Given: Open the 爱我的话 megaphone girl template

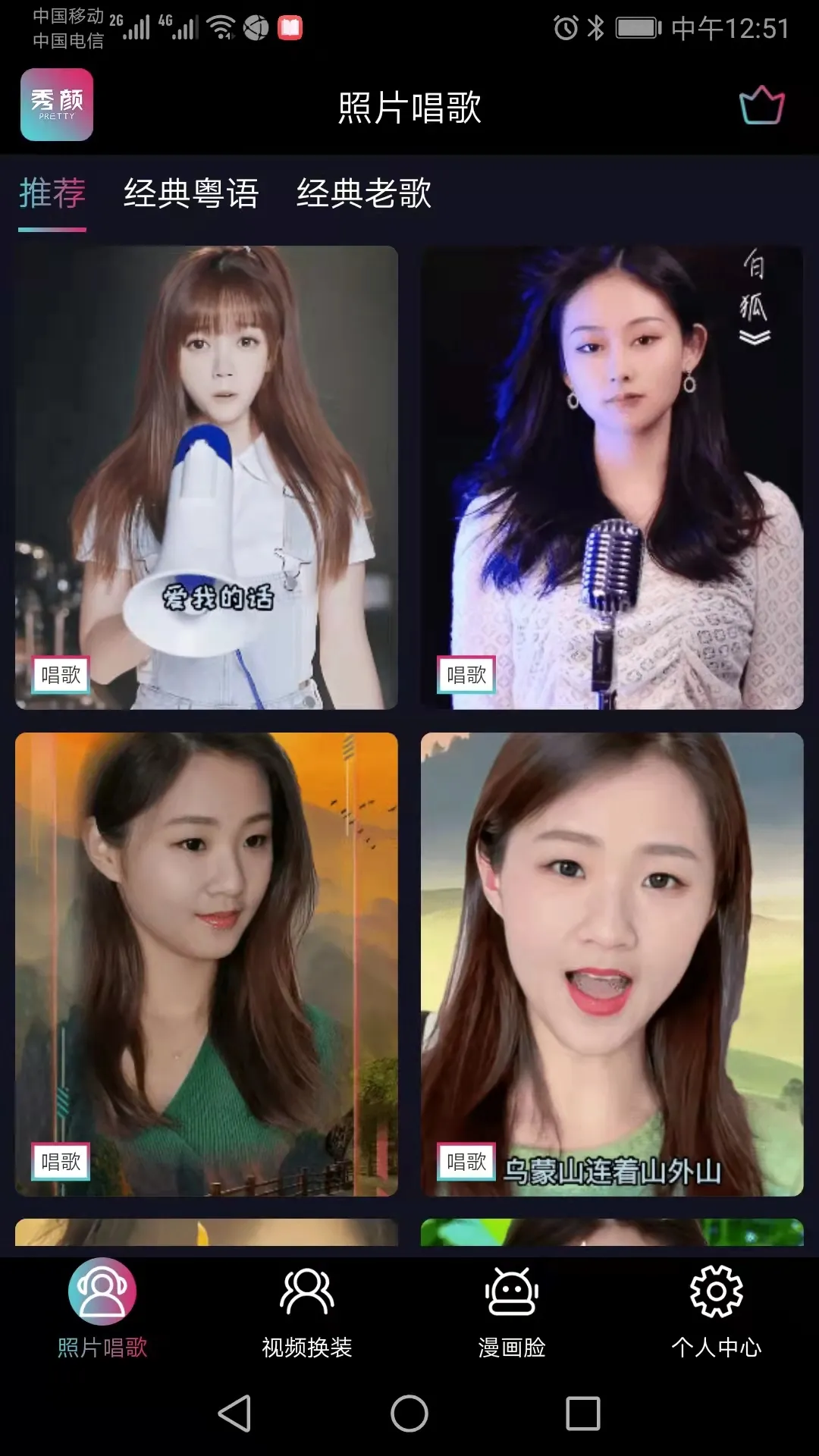Looking at the screenshot, I should click(206, 477).
